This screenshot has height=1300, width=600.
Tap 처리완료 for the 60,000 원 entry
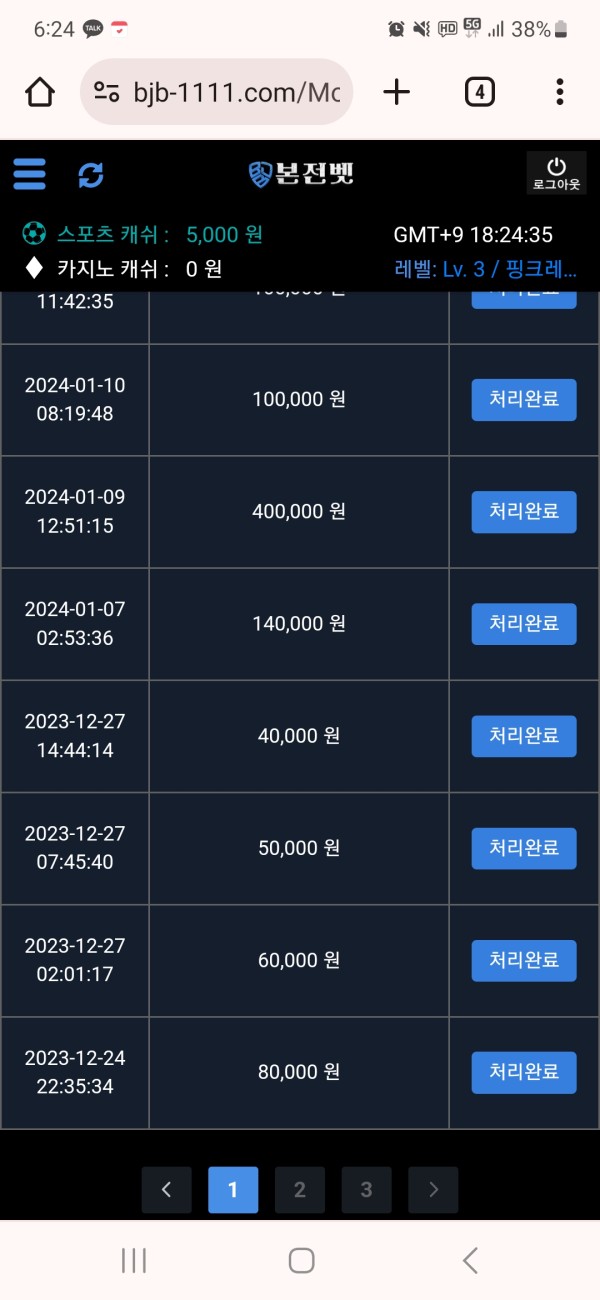pyautogui.click(x=524, y=960)
